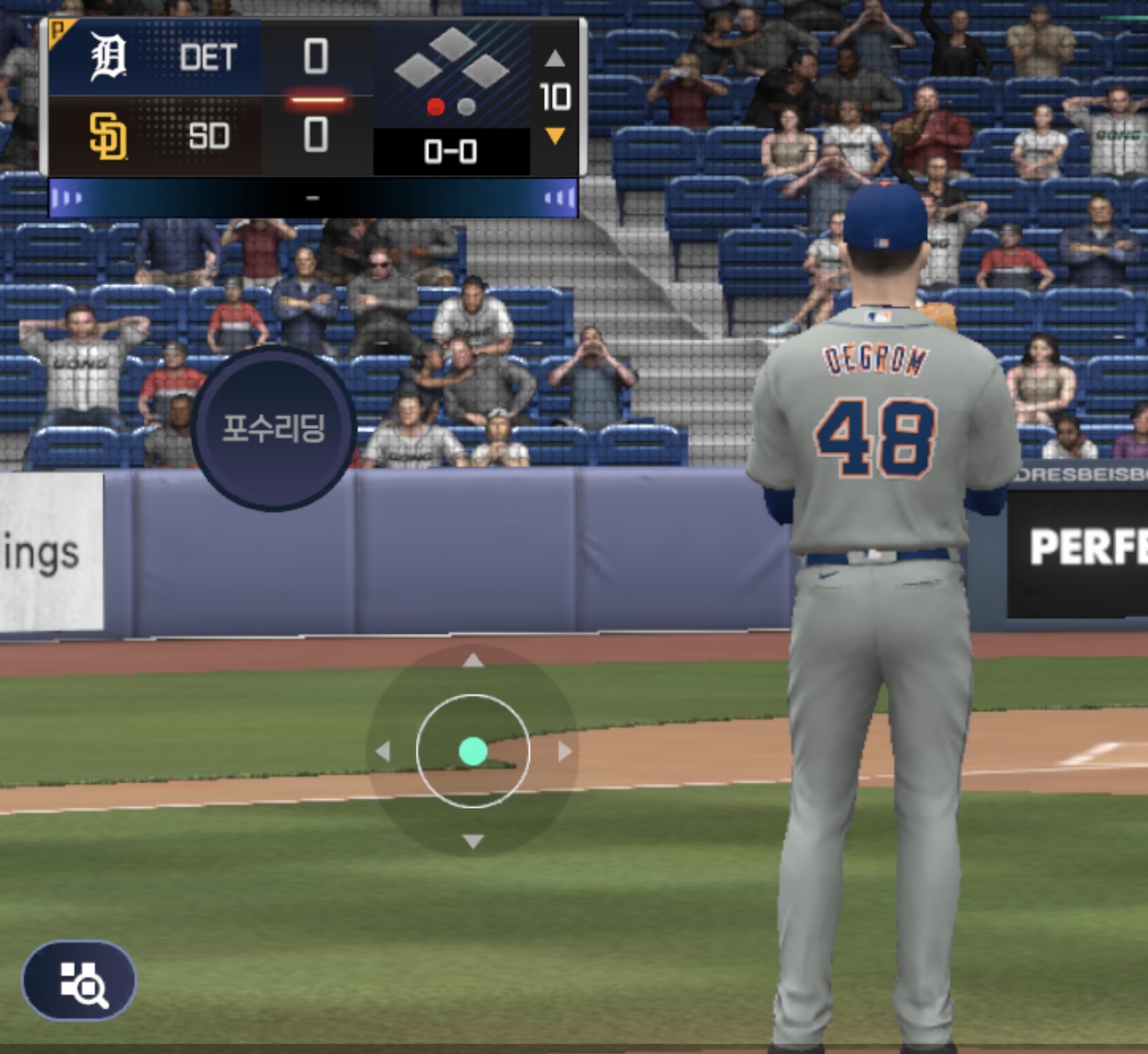Shift pitch location right with the arrow
Viewport: 1148px width, 1054px height.
click(565, 751)
